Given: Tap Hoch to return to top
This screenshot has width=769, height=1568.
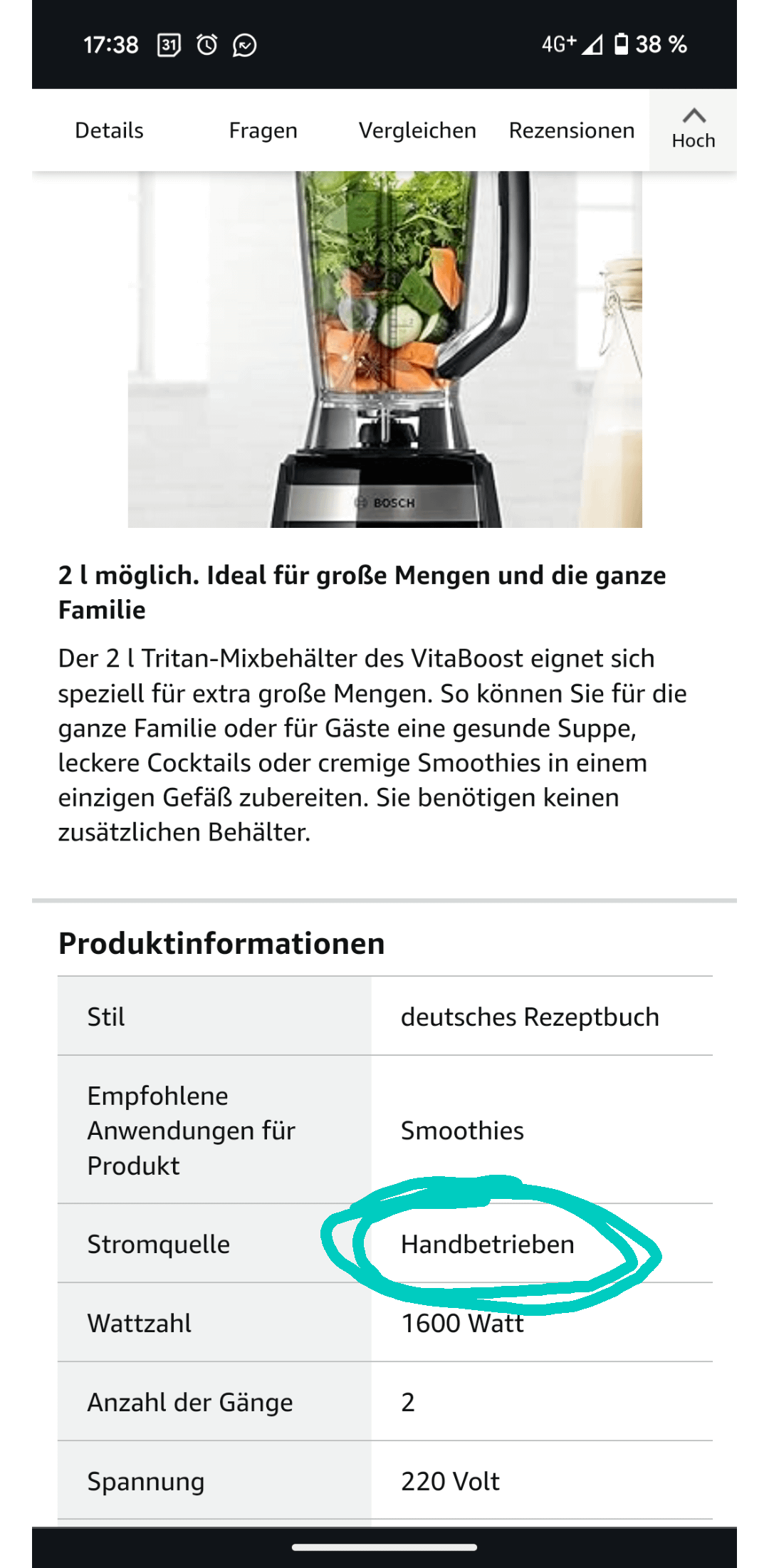Looking at the screenshot, I should click(693, 129).
